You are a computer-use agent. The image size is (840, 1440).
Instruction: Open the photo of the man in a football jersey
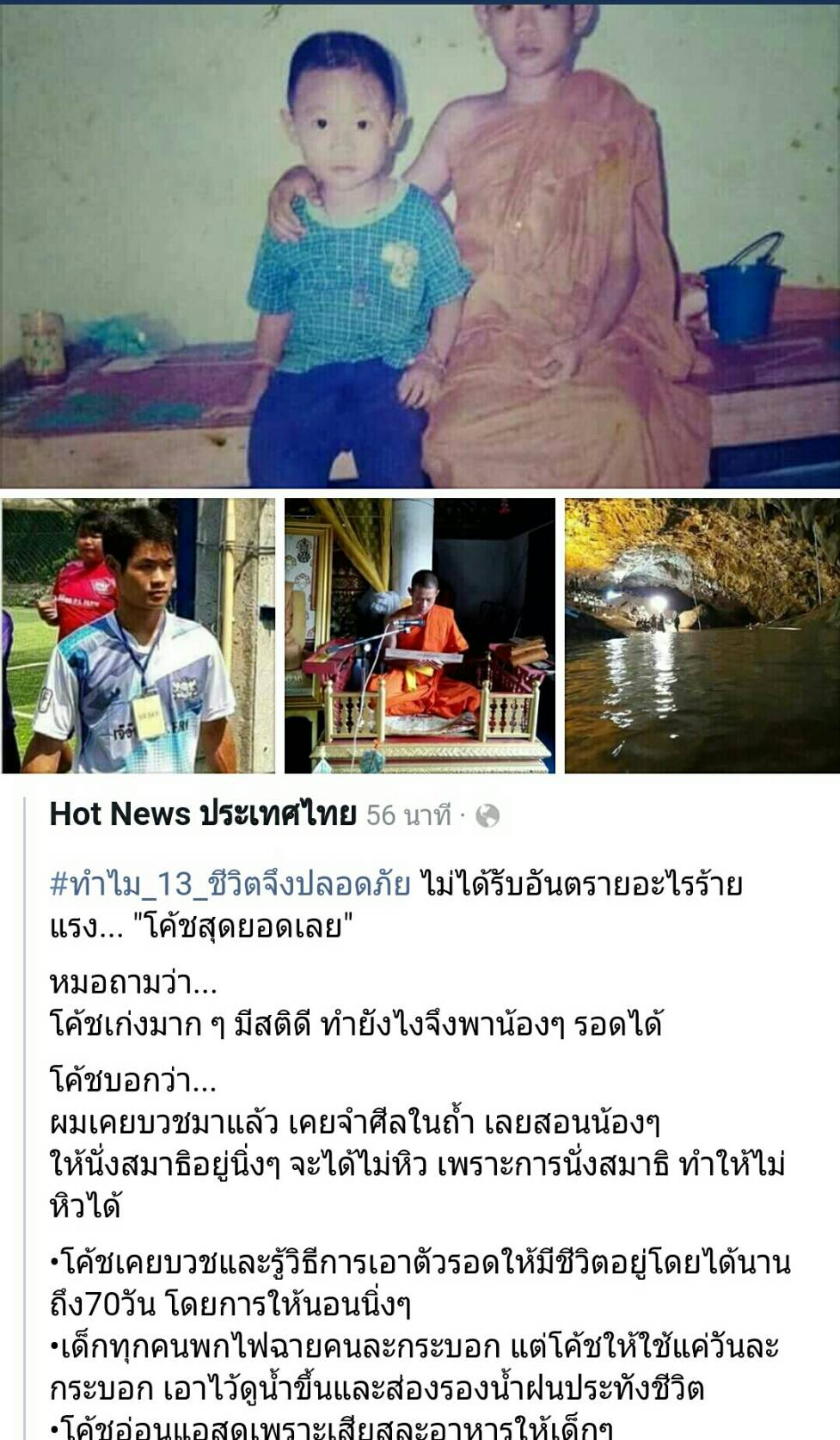pyautogui.click(x=138, y=636)
